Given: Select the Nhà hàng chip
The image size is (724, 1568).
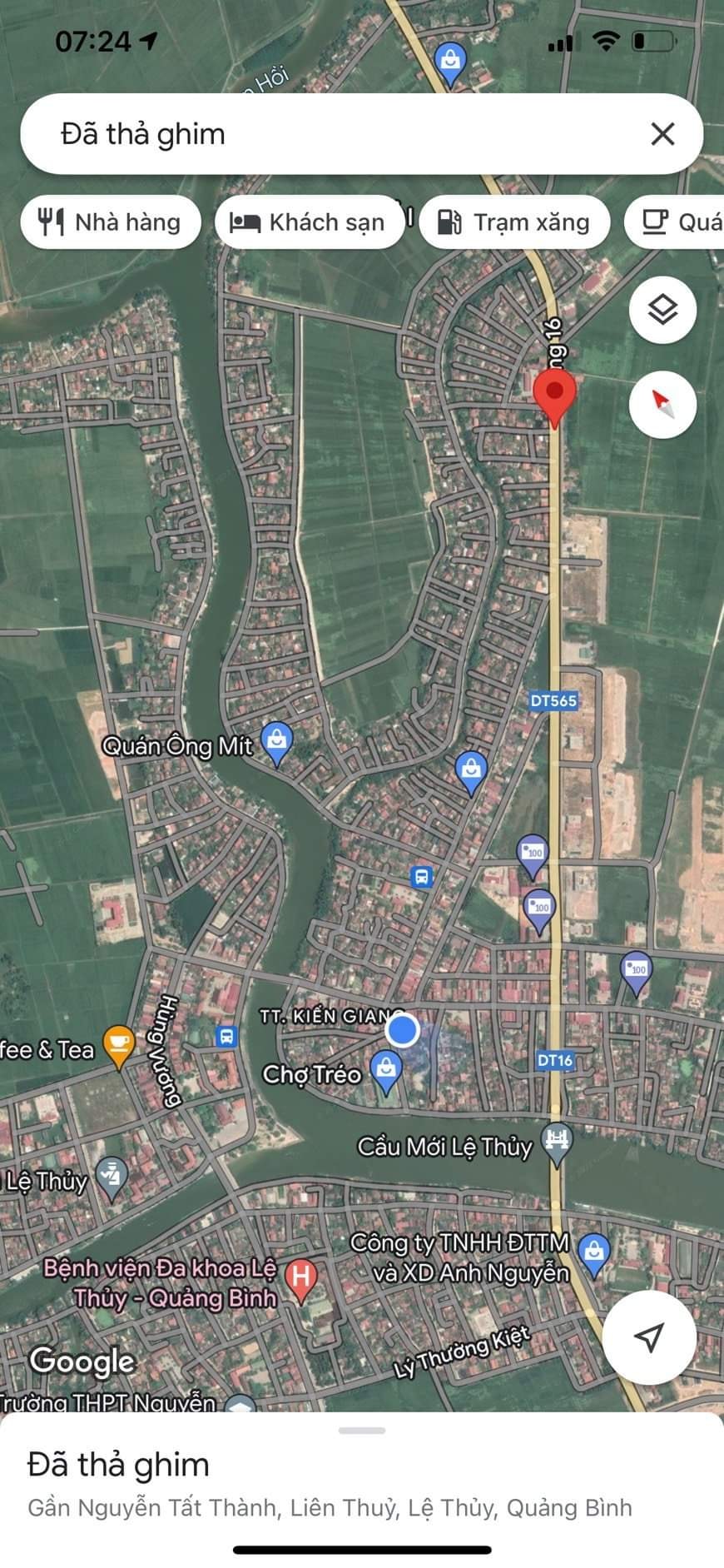Looking at the screenshot, I should (x=111, y=222).
